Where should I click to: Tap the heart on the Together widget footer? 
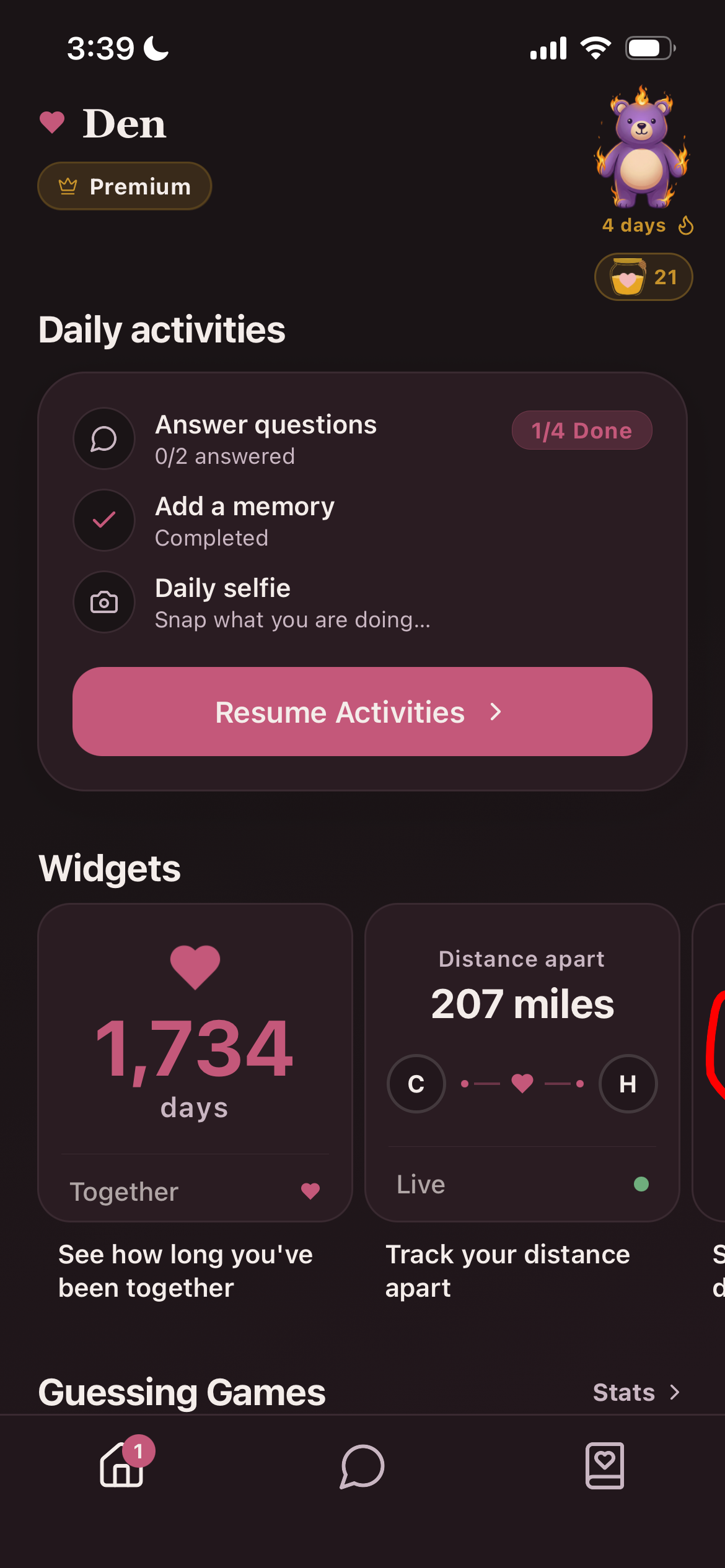pos(310,1191)
